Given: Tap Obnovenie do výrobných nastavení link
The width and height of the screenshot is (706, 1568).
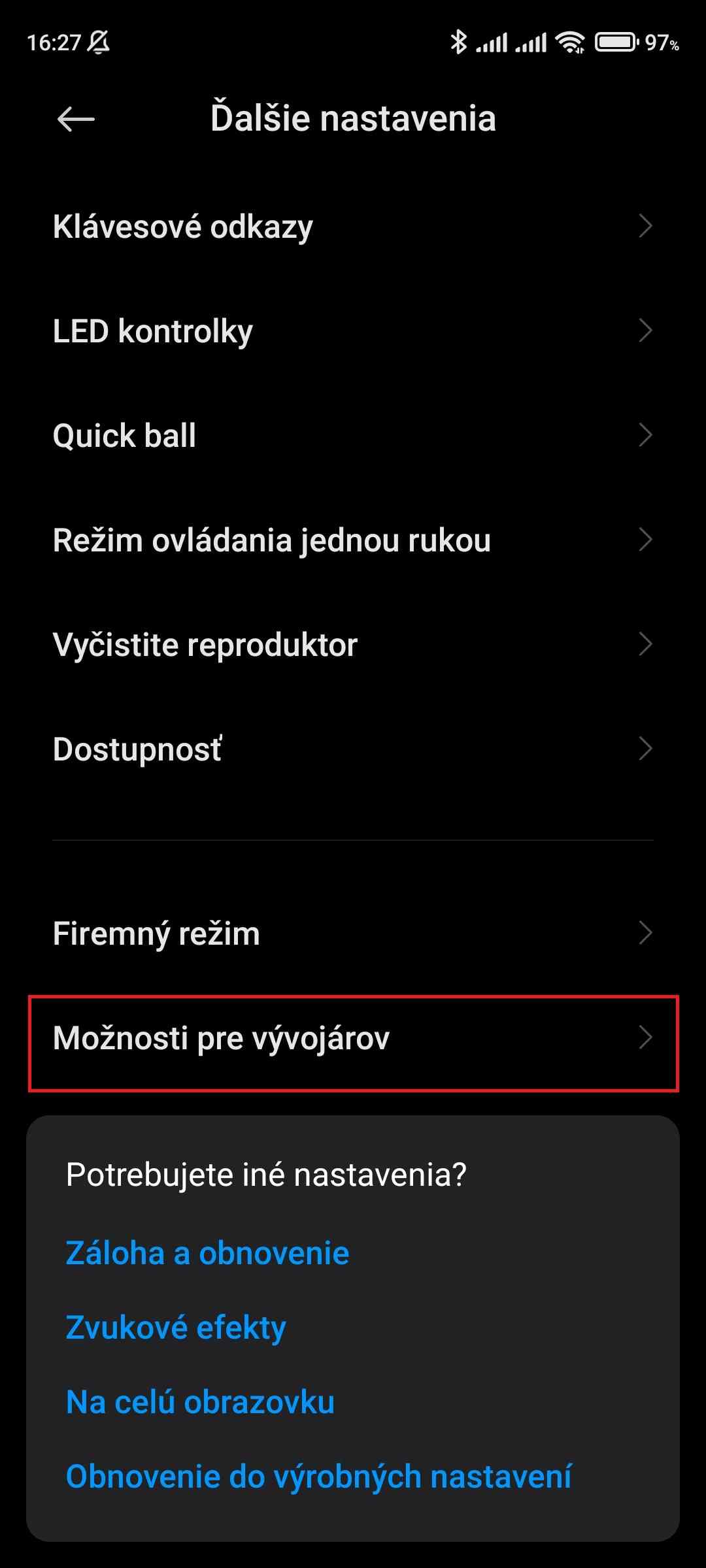Looking at the screenshot, I should tap(318, 1477).
